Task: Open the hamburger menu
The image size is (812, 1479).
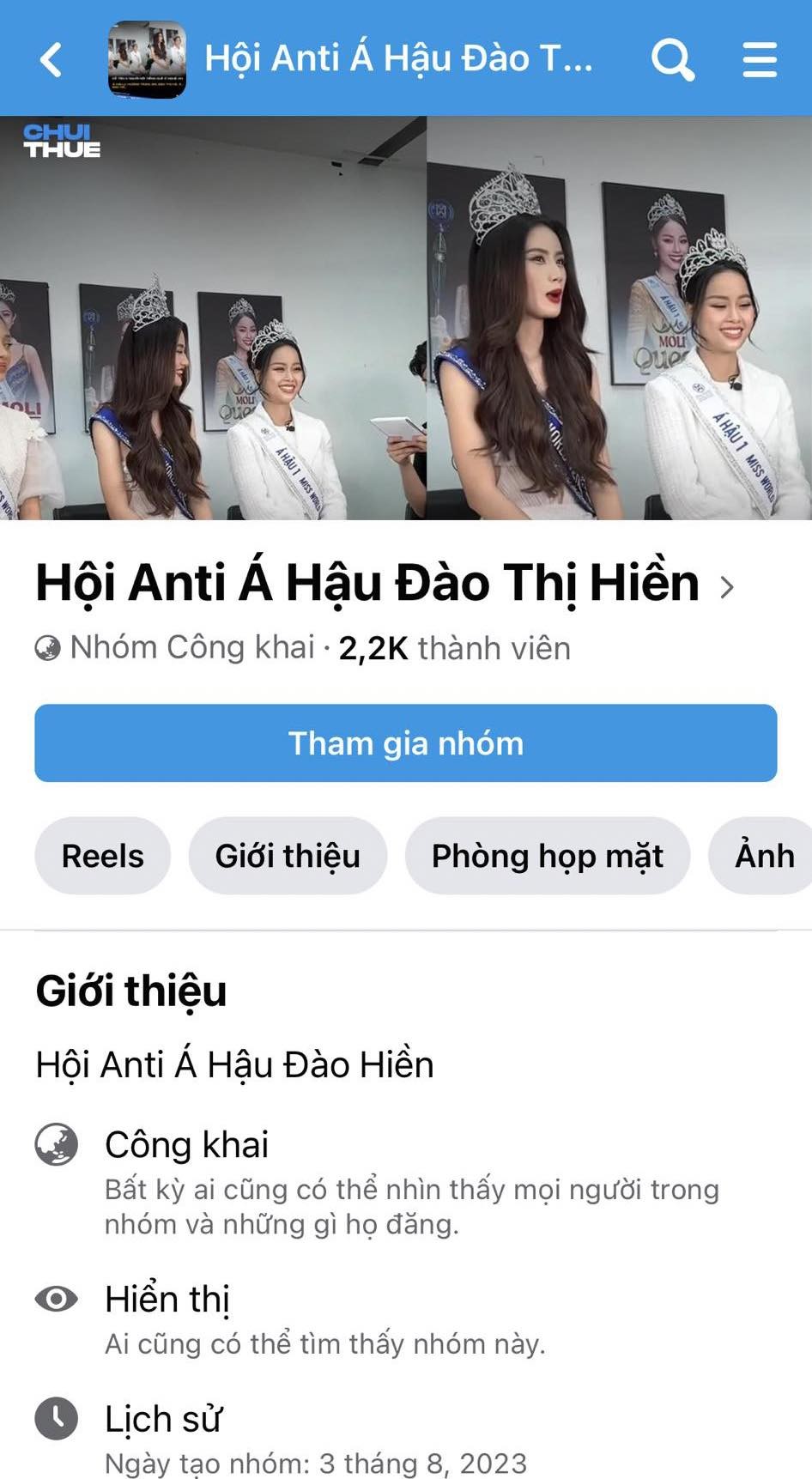Action: tap(760, 59)
